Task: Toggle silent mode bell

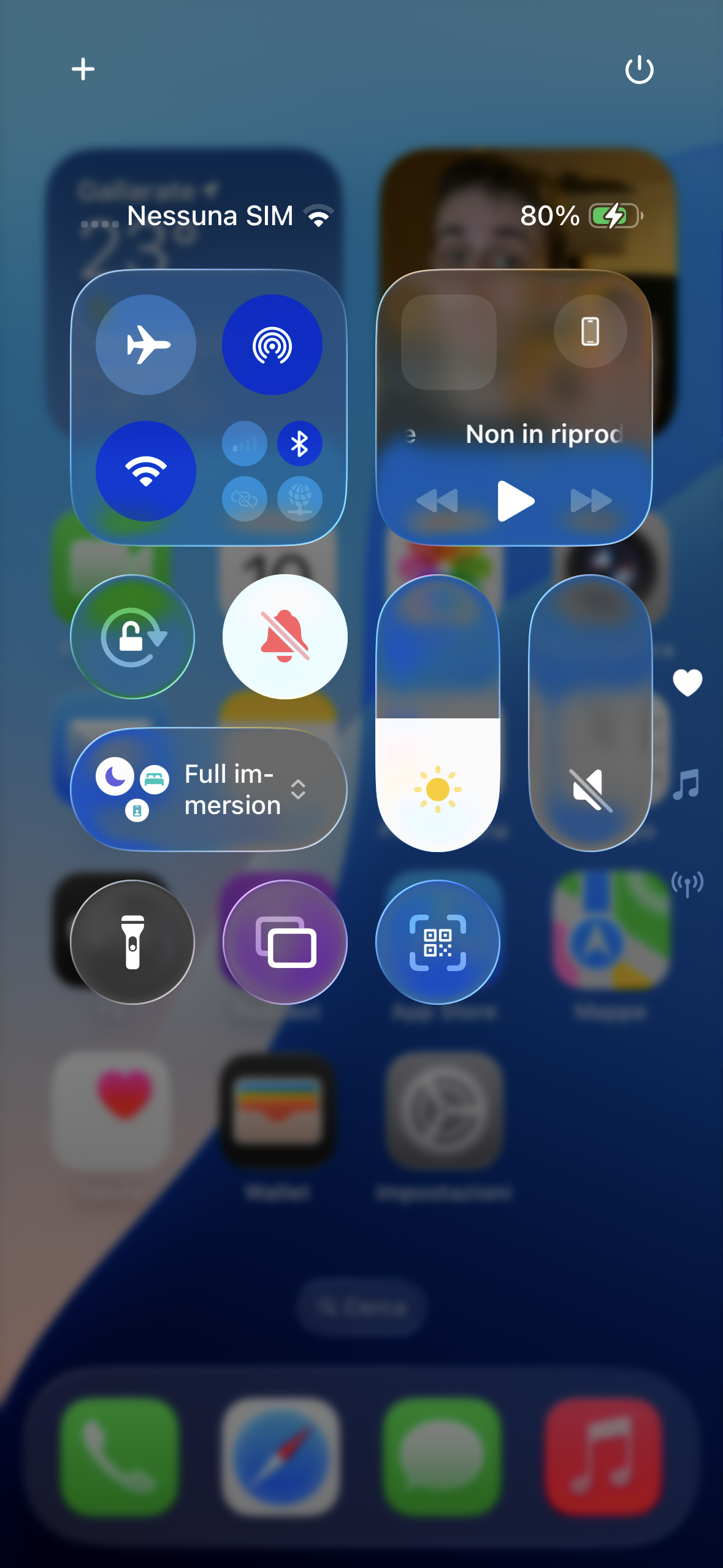Action: coord(285,637)
